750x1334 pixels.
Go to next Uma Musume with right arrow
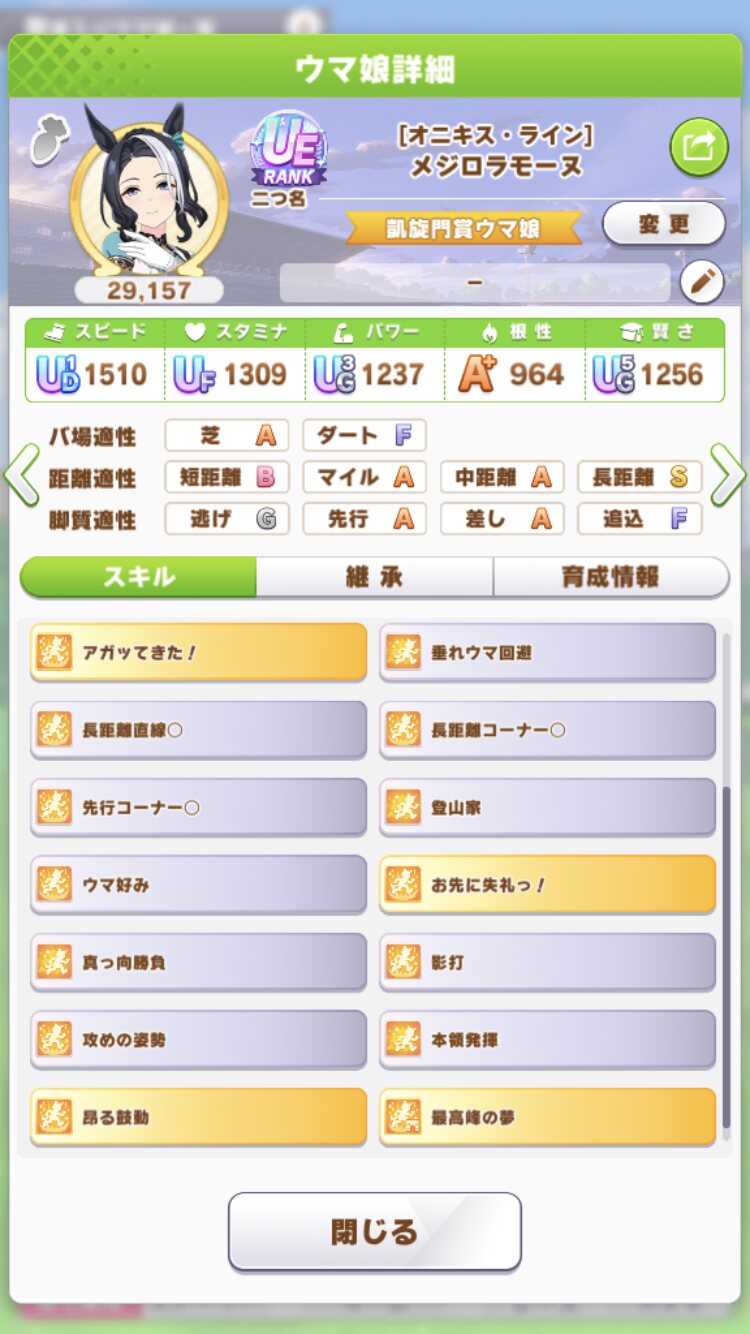(729, 476)
